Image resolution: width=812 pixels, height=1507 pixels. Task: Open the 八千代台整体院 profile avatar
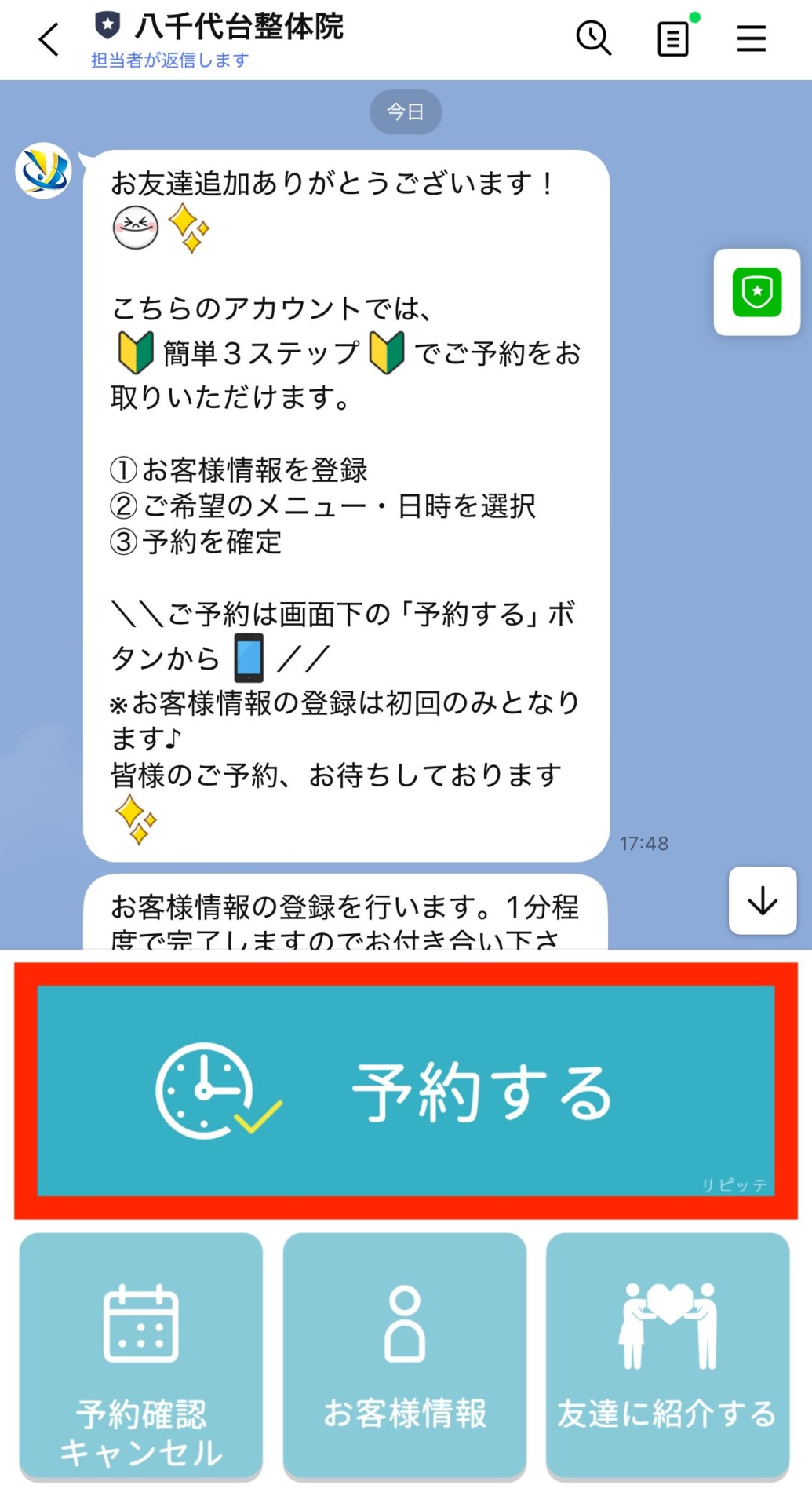pos(44,170)
